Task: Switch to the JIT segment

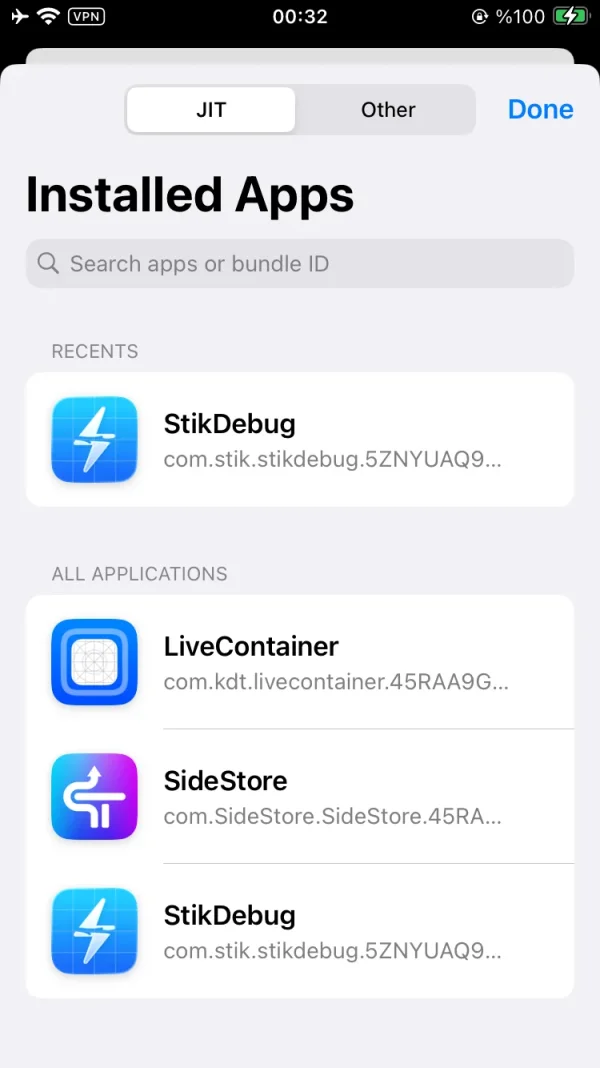Action: [211, 110]
